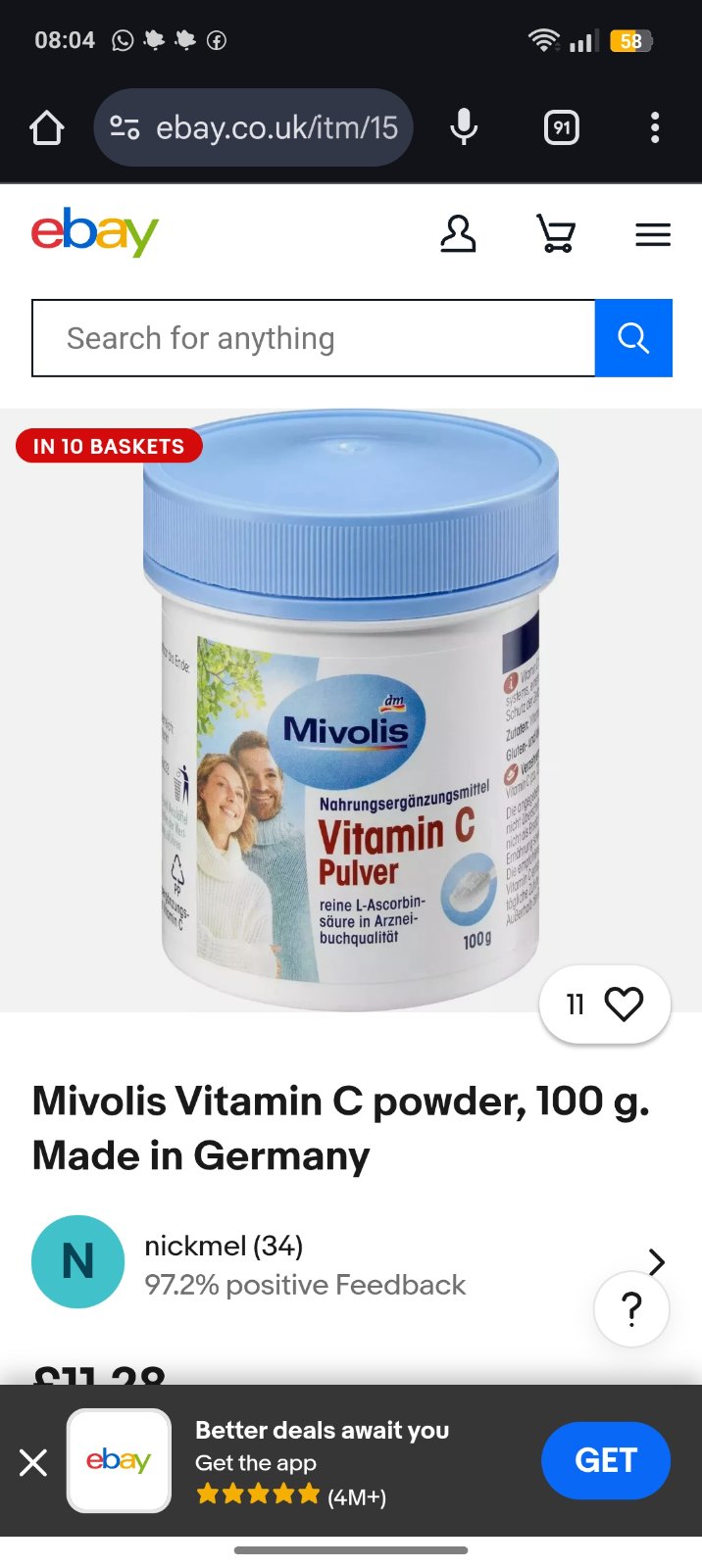
Task: Open the help question mark button
Action: [x=632, y=1308]
